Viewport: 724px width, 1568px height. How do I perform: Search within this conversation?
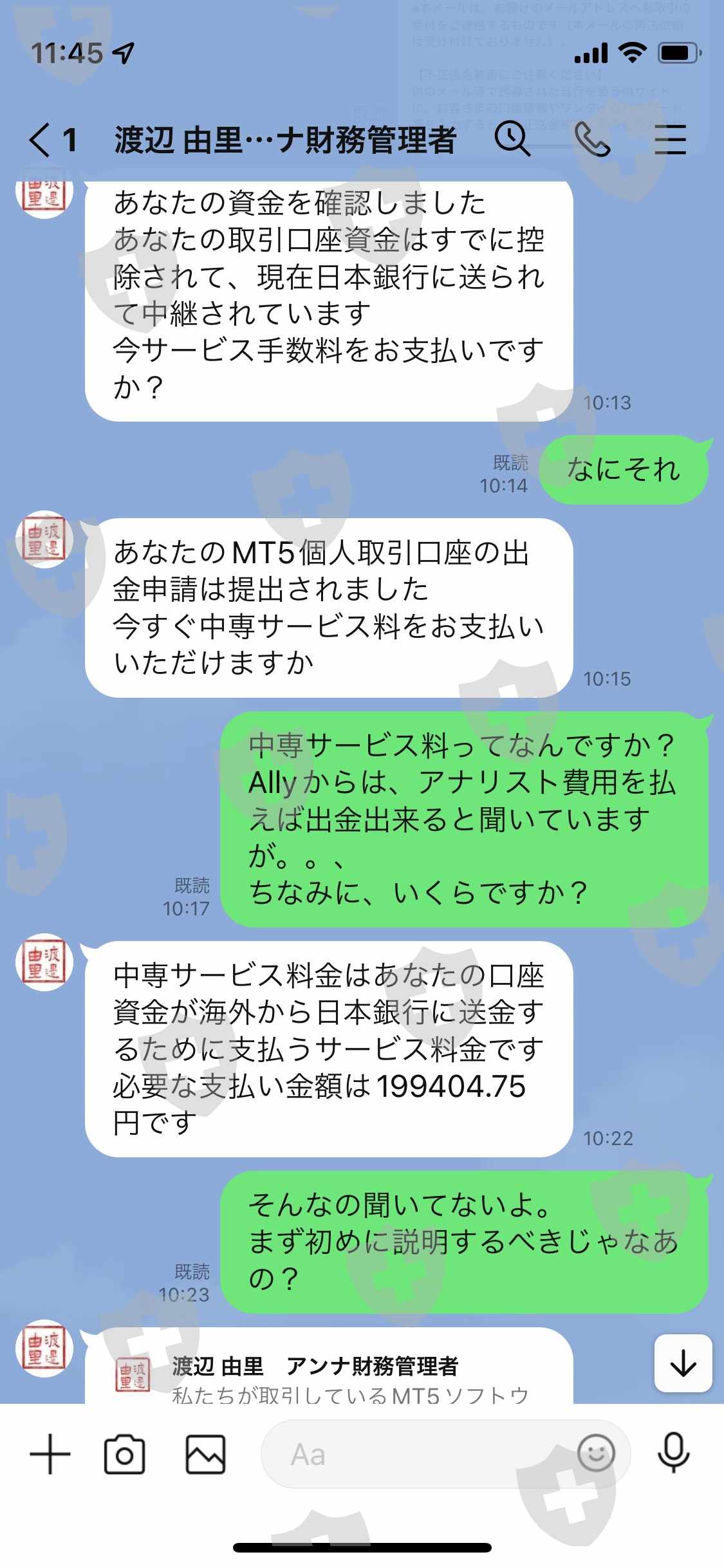coord(512,139)
